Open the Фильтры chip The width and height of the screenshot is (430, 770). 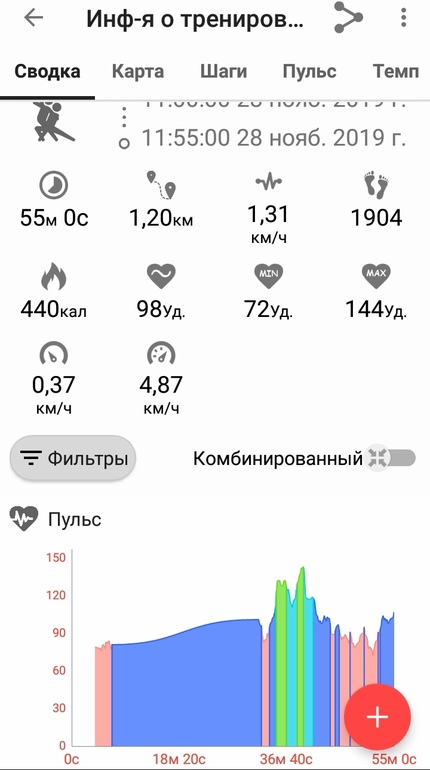73,459
